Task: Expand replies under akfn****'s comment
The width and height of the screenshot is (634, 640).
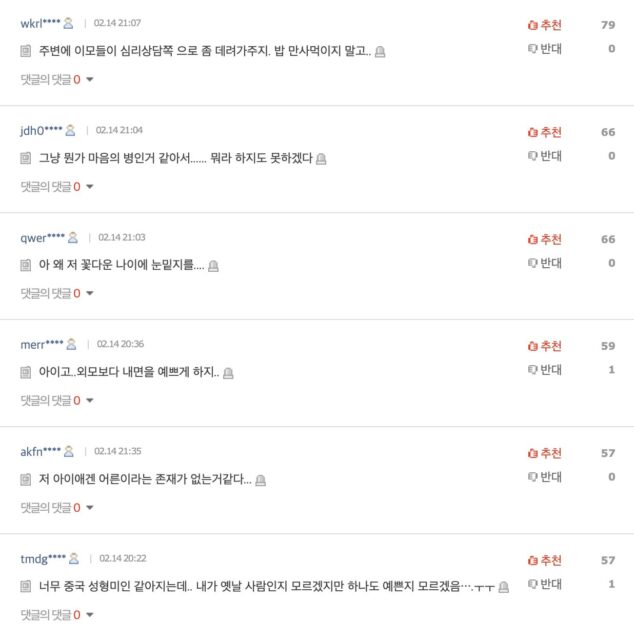Action: pyautogui.click(x=57, y=507)
